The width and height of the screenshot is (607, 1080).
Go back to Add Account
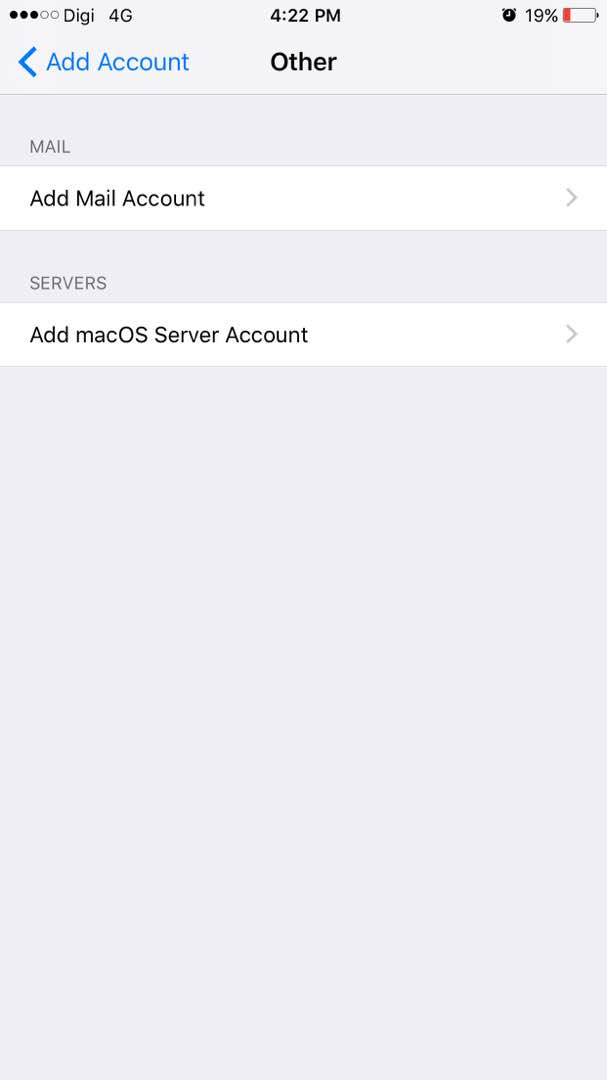(103, 62)
